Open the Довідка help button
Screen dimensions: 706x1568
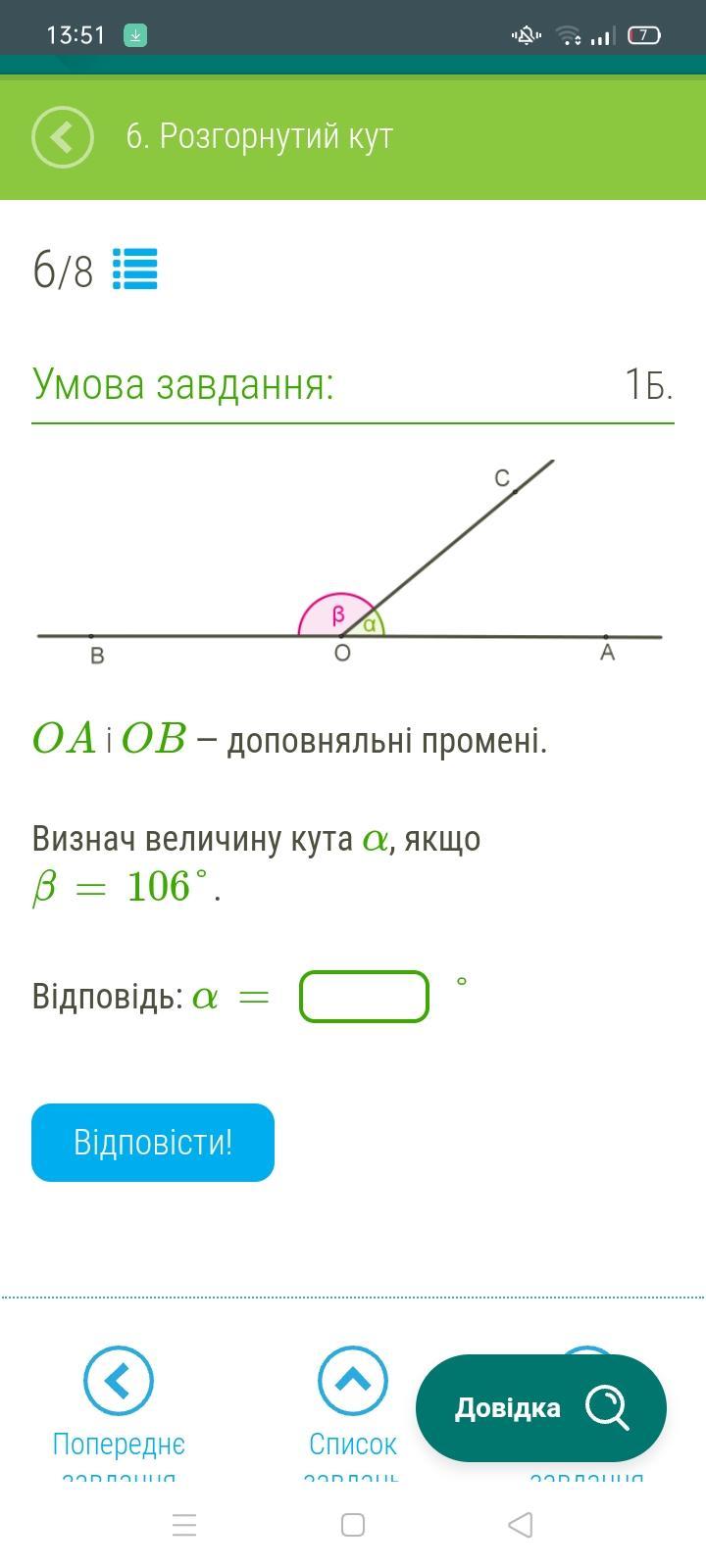click(541, 1408)
